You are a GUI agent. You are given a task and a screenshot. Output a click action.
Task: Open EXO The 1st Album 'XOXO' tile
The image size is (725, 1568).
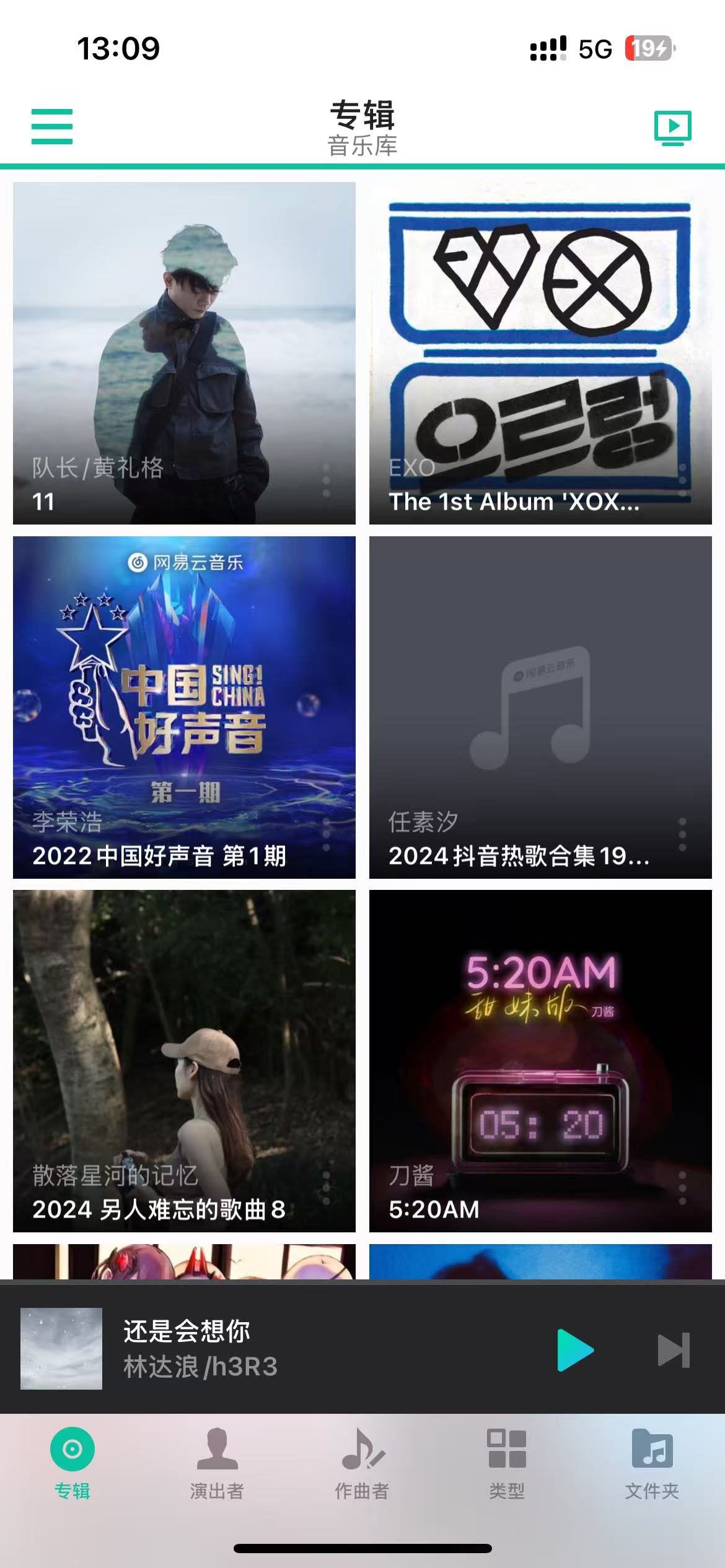(540, 353)
